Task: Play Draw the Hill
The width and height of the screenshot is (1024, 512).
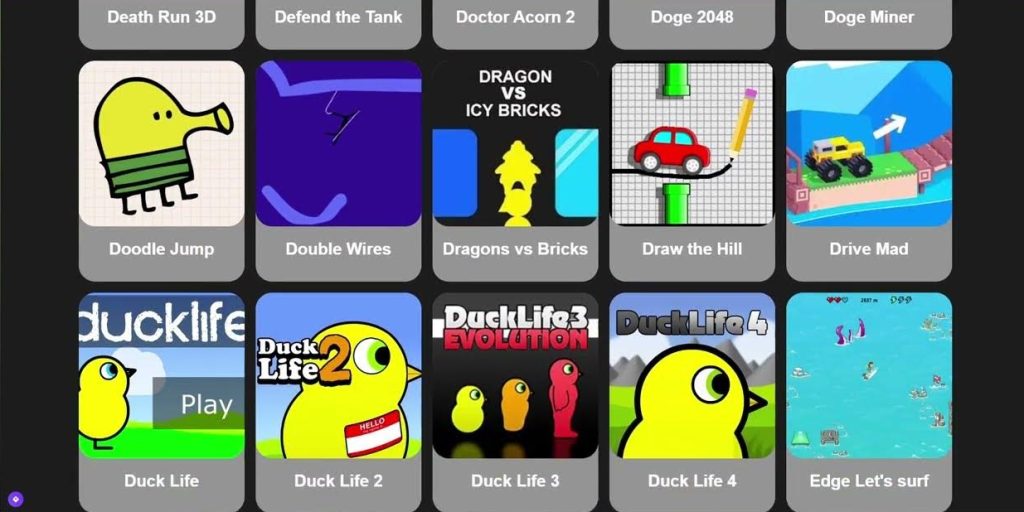Action: coord(692,145)
